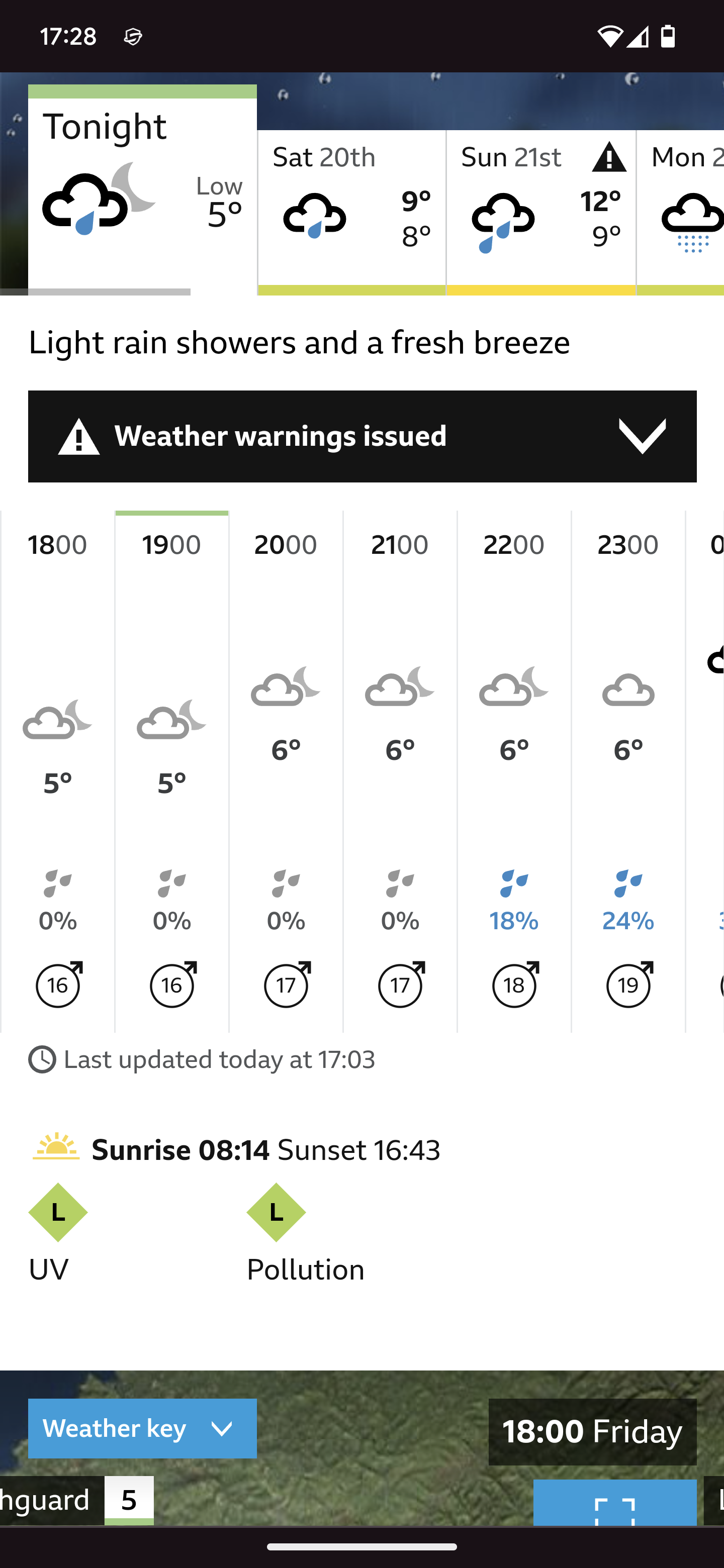Select the Tonight forecast tab

coord(142,190)
